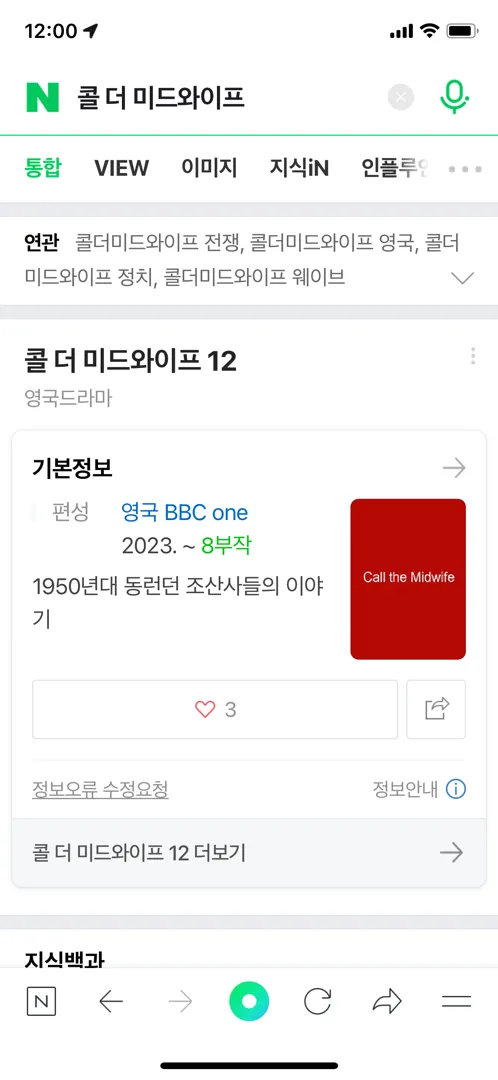Reload the page from the bottom toolbar
The image size is (498, 1080).
(x=318, y=1001)
